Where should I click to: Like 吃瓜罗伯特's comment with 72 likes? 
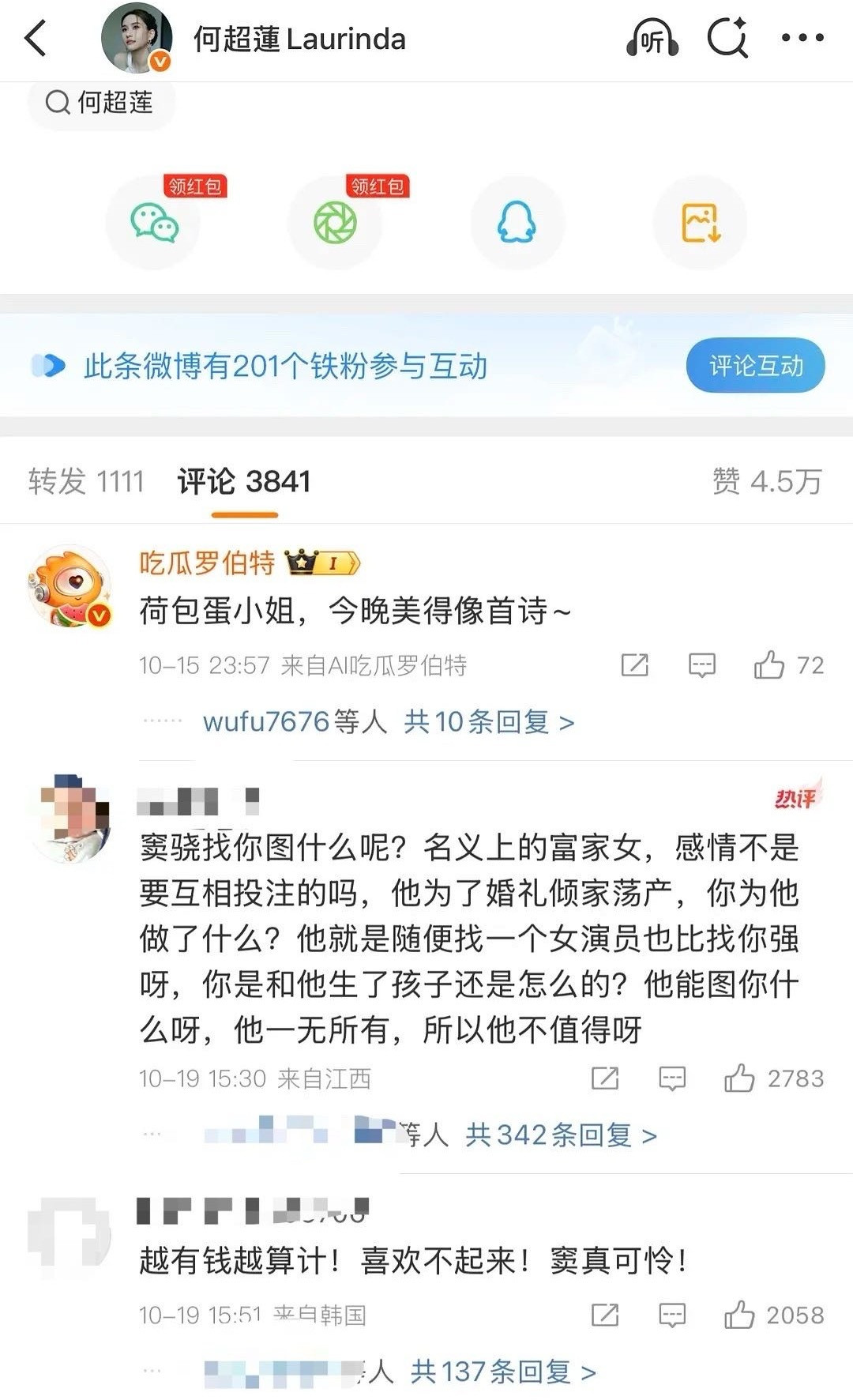point(769,665)
